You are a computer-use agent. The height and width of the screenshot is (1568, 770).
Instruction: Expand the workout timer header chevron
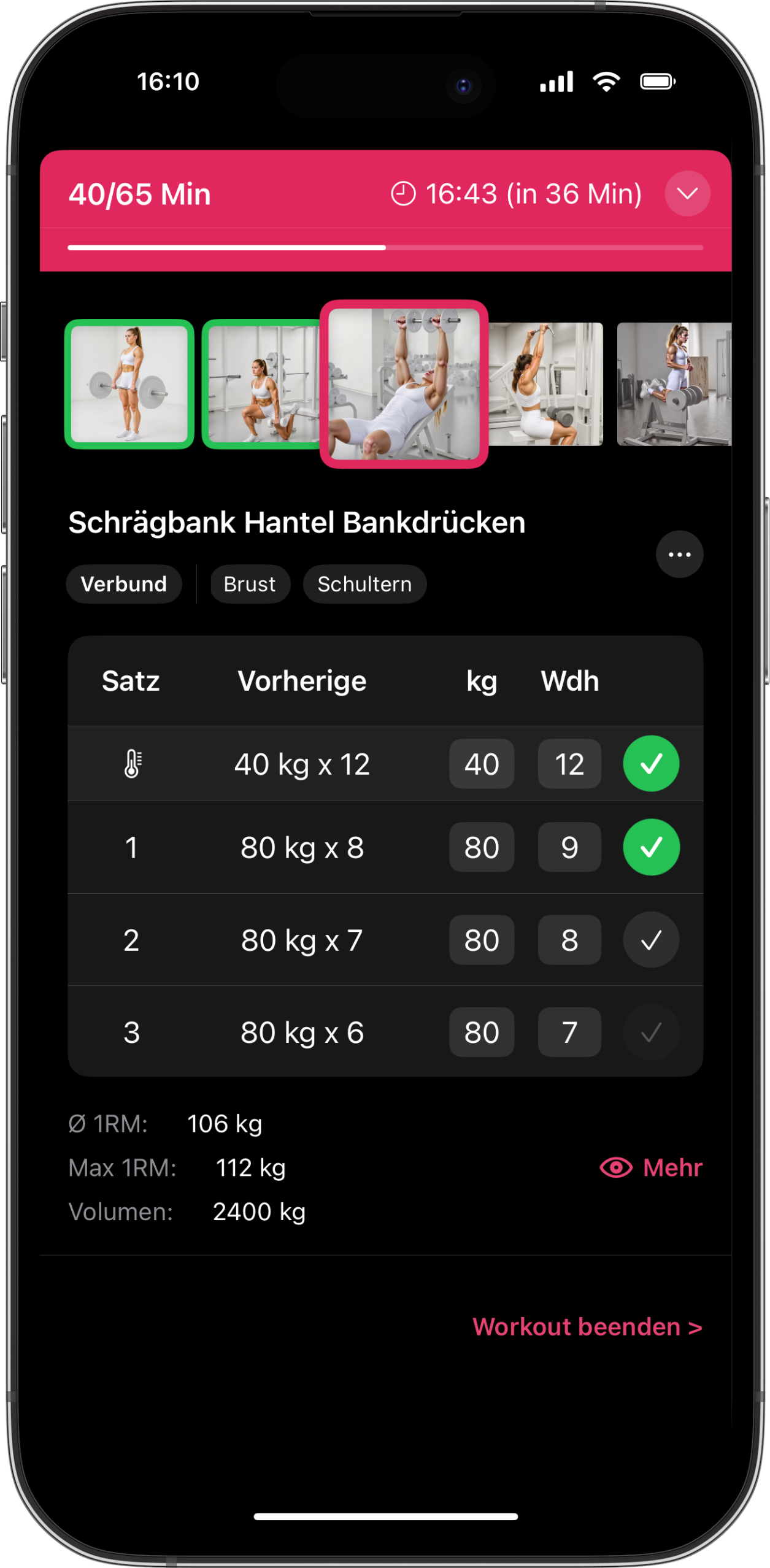point(687,194)
